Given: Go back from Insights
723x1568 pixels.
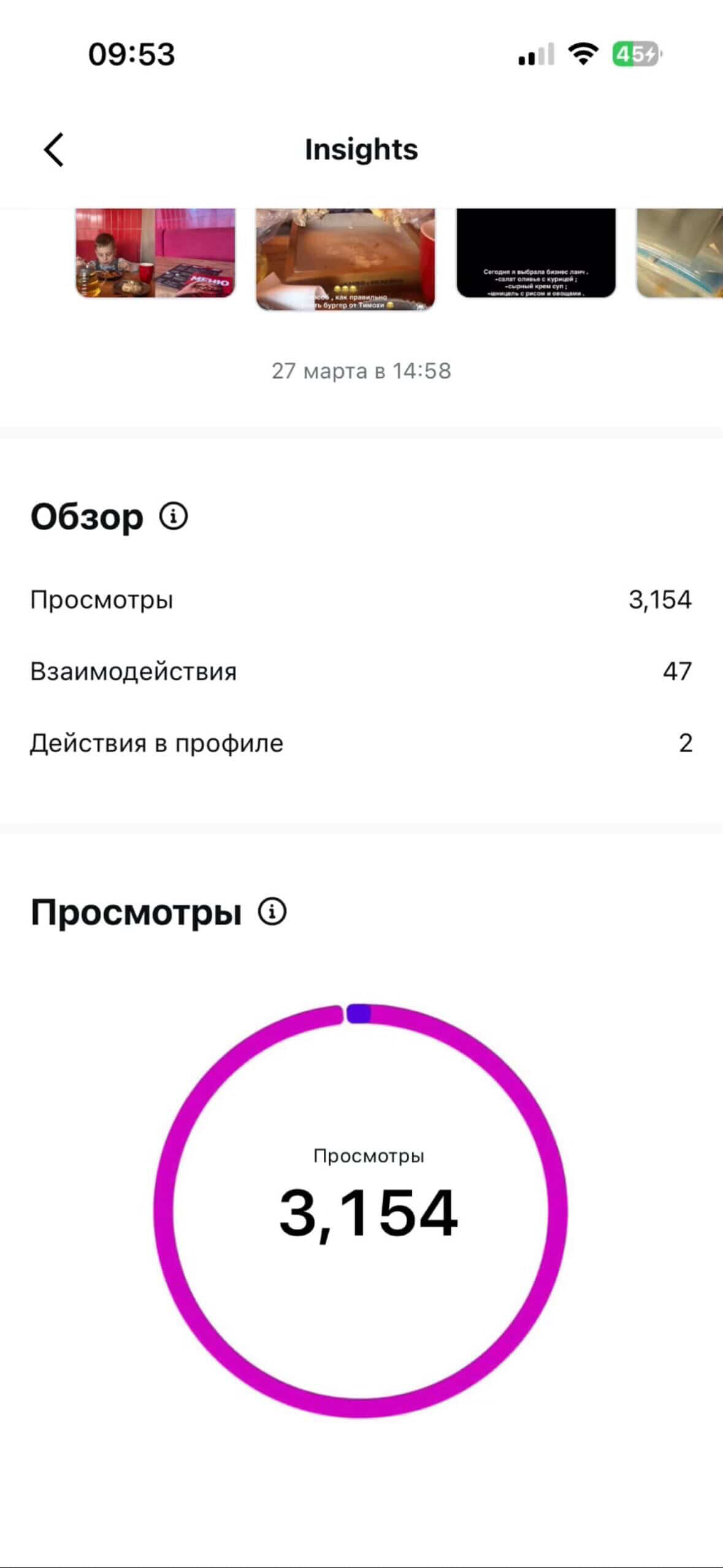Looking at the screenshot, I should click(x=54, y=150).
